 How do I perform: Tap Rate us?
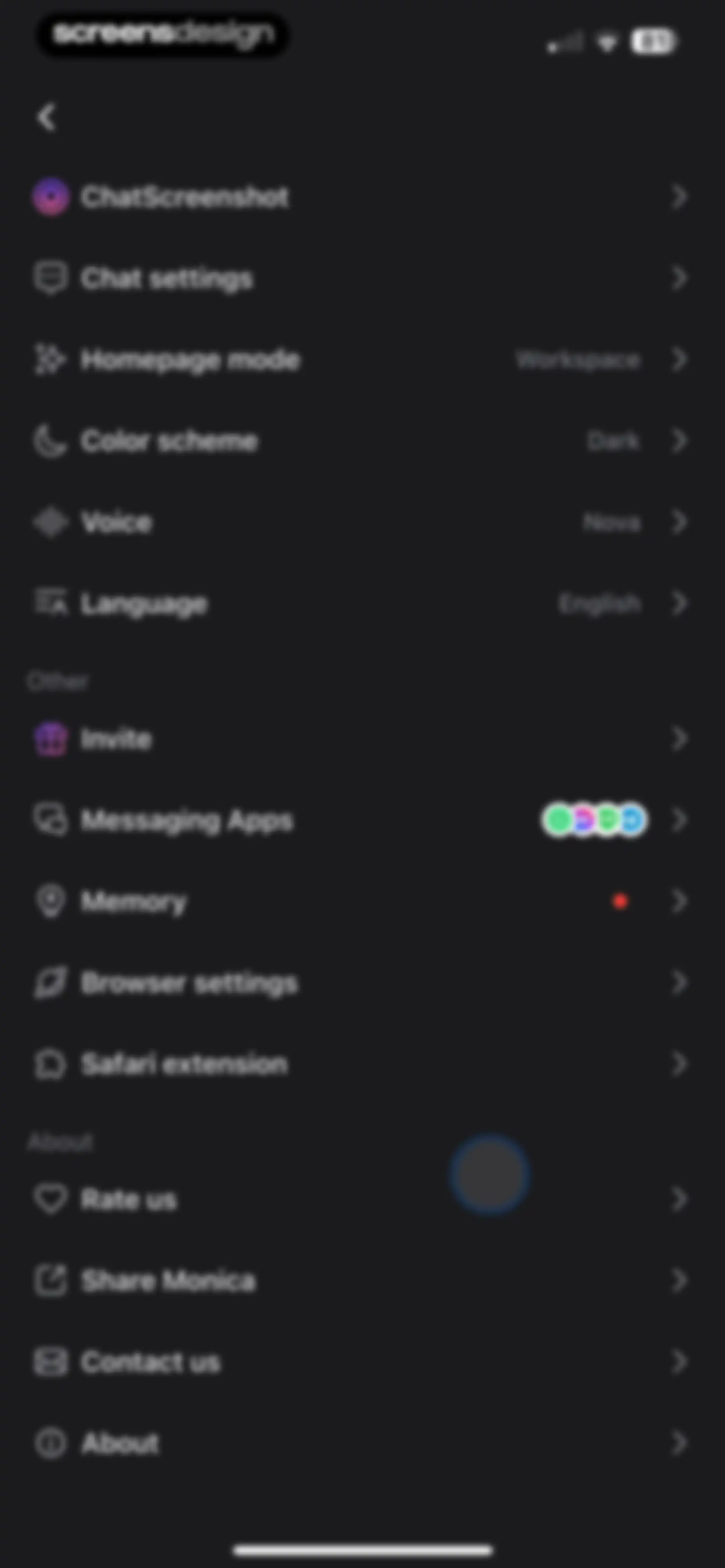[362, 1199]
